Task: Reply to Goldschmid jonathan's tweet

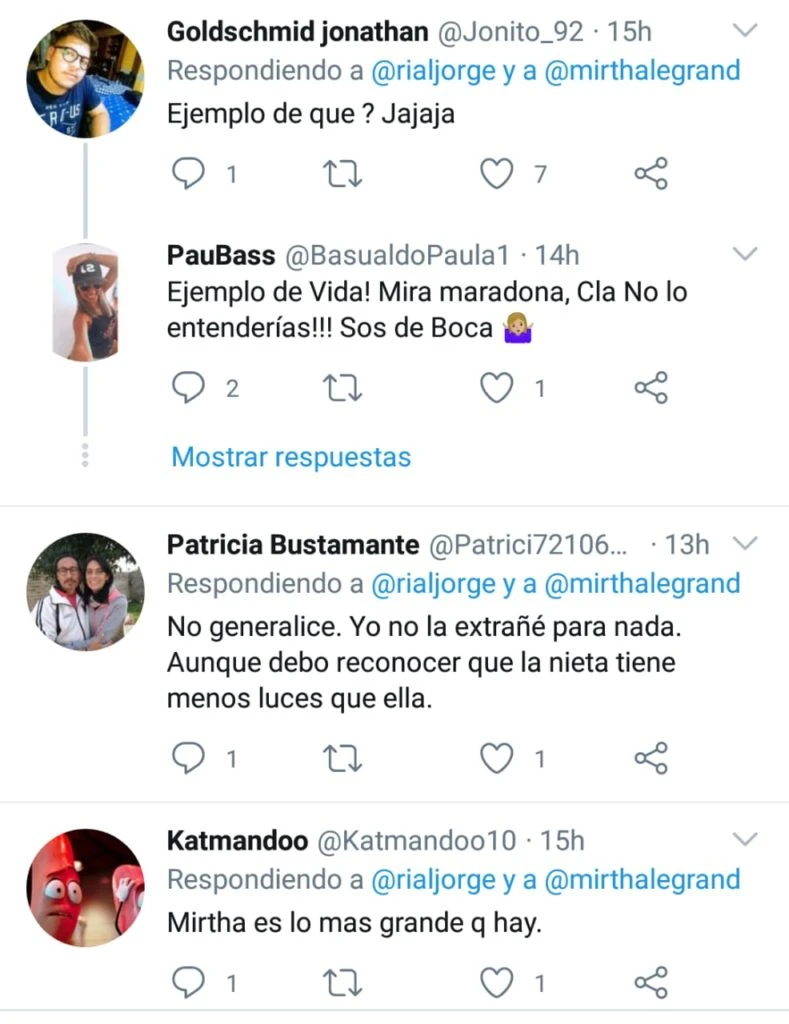Action: click(188, 175)
